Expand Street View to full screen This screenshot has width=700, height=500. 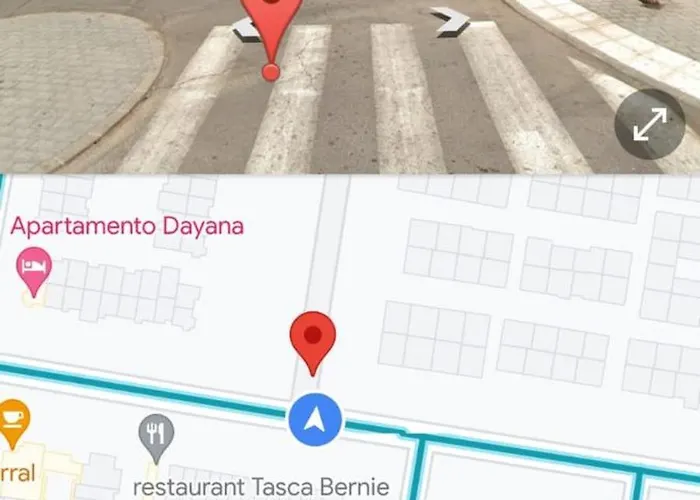650,125
